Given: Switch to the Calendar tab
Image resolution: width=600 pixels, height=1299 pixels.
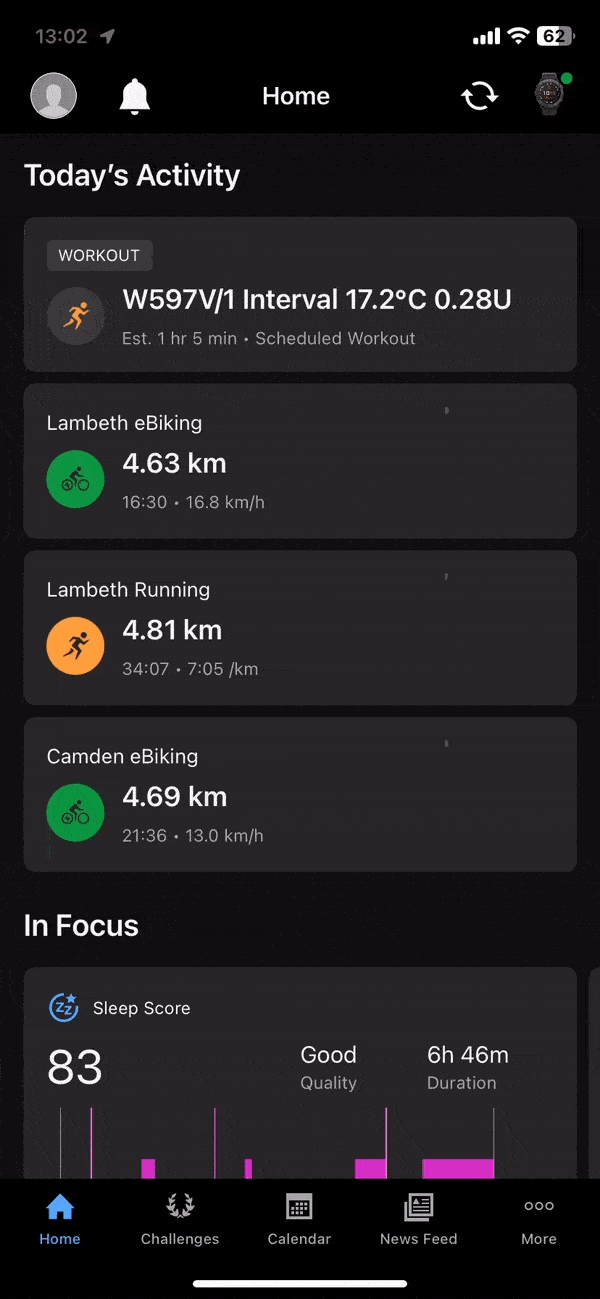Looking at the screenshot, I should click(x=299, y=1220).
